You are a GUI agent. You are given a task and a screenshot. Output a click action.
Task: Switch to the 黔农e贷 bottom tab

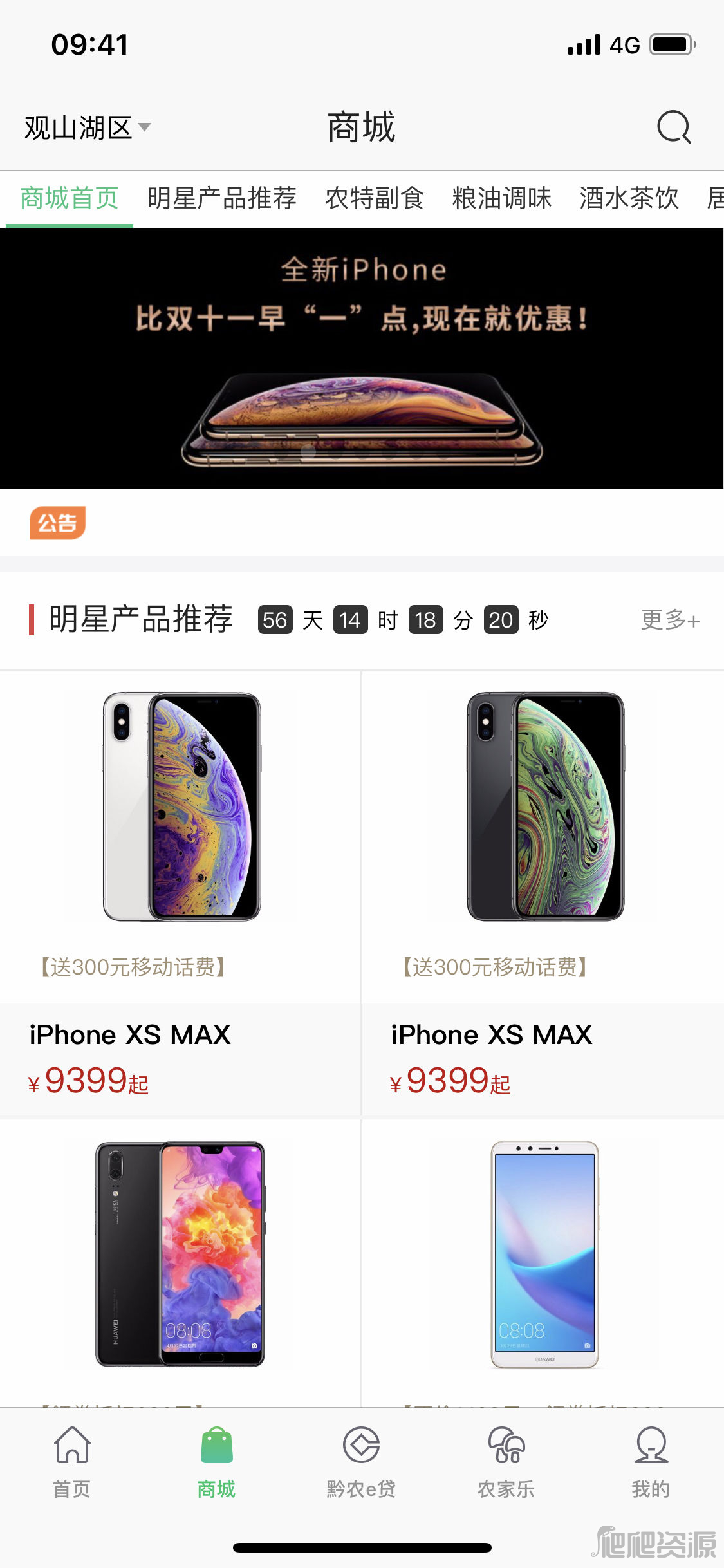pyautogui.click(x=362, y=1462)
